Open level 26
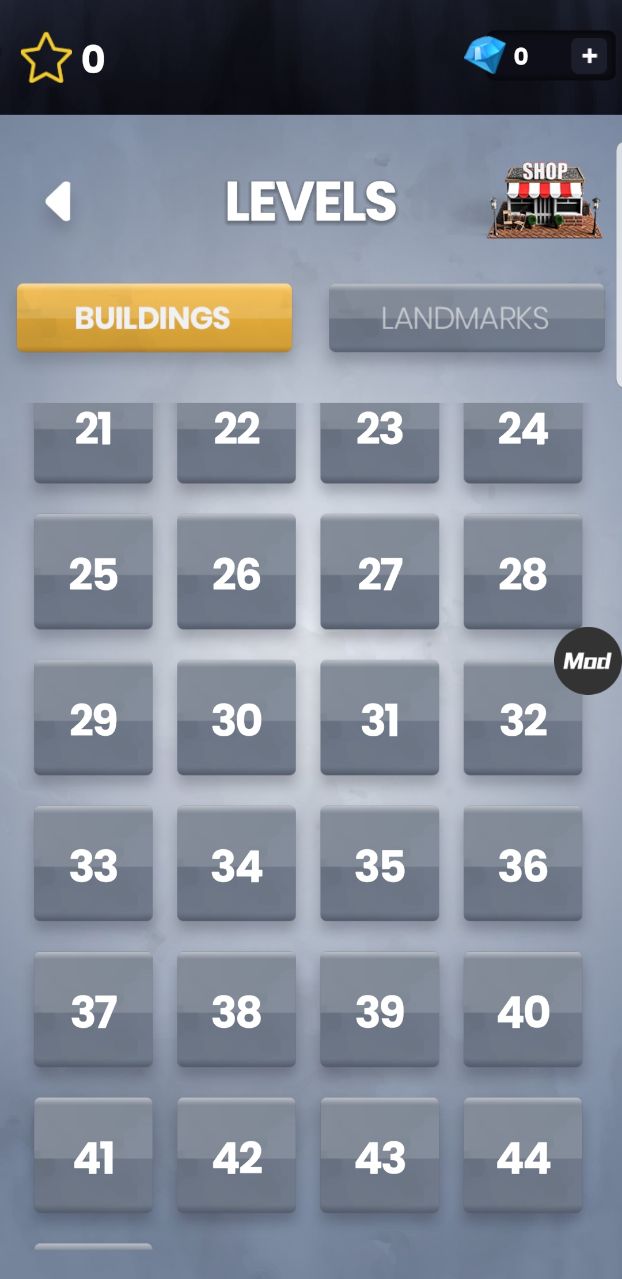622x1279 pixels. point(237,572)
